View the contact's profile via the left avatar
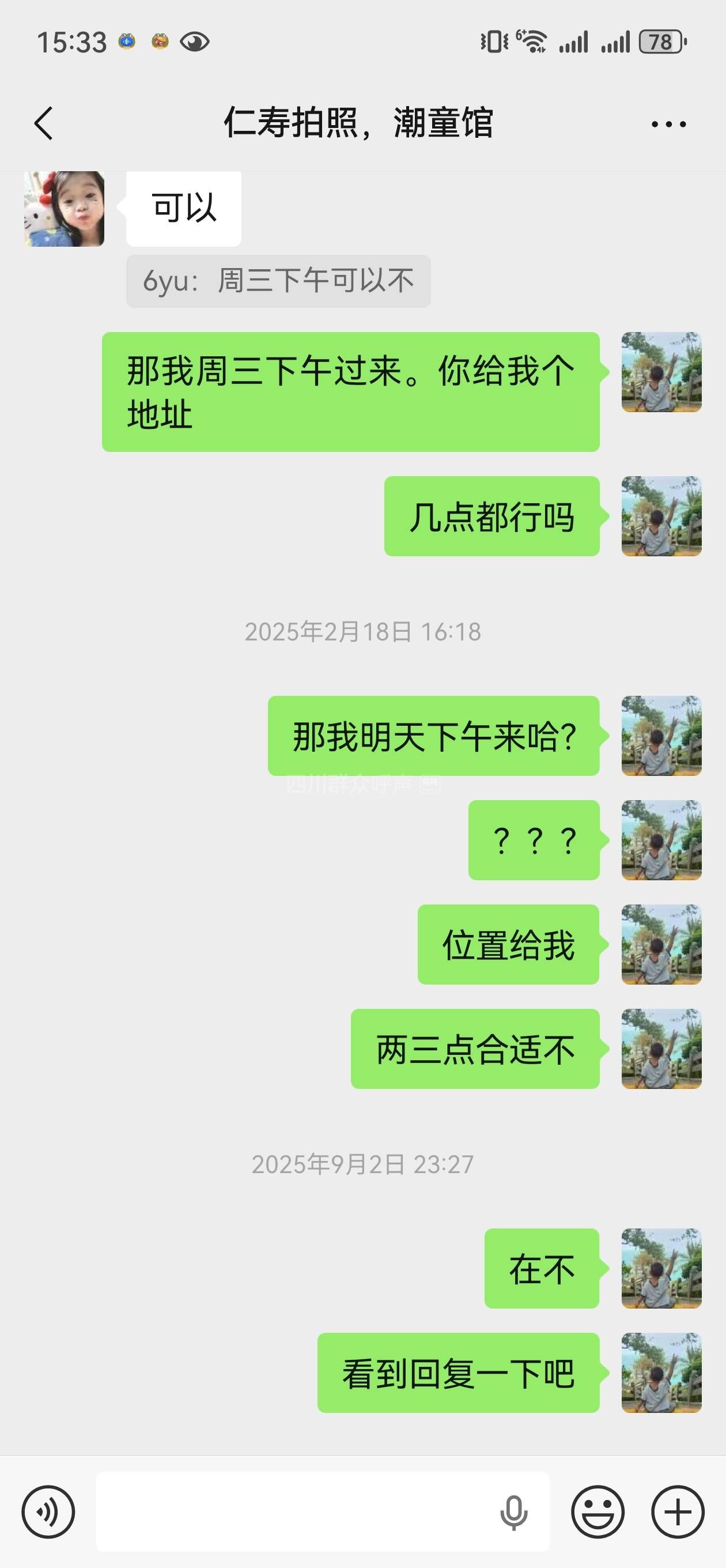 (x=64, y=209)
